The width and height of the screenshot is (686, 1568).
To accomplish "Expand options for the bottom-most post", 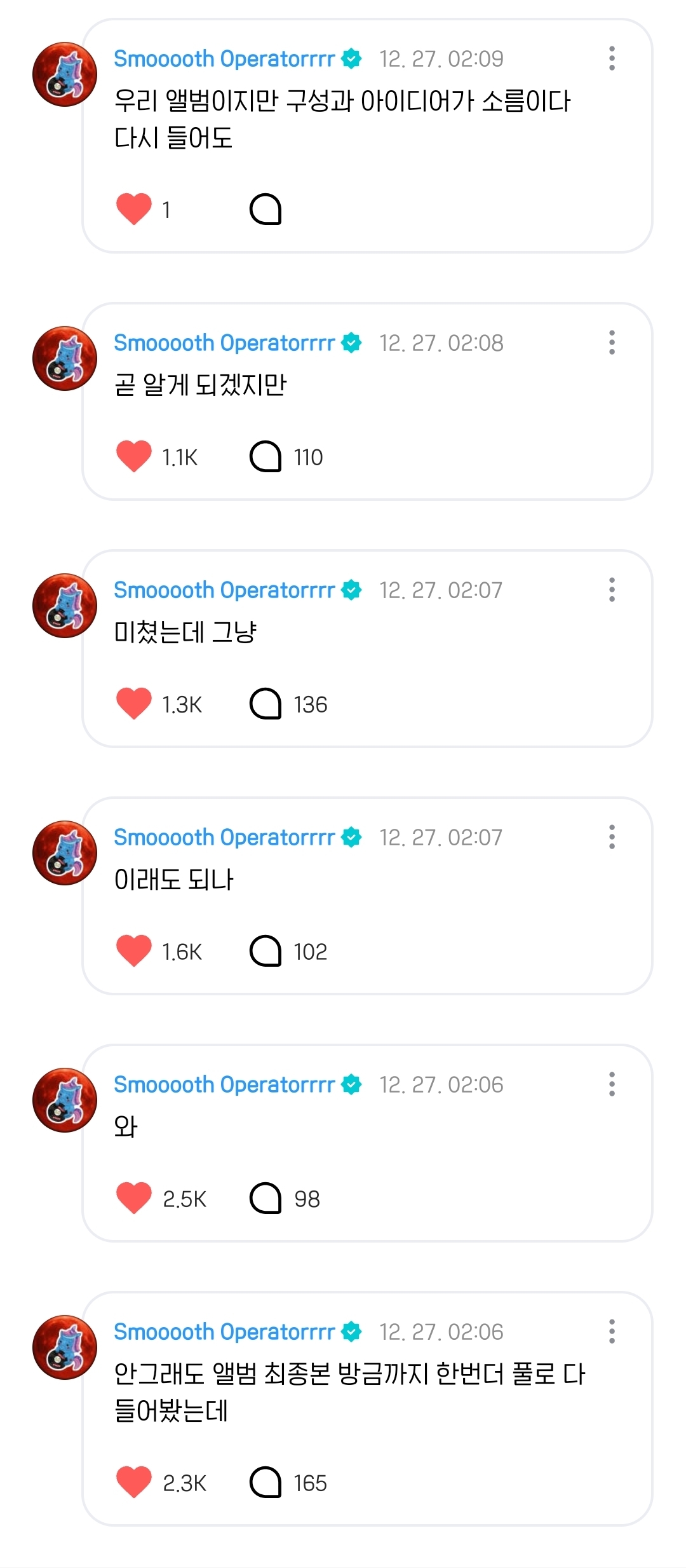I will 612,1332.
